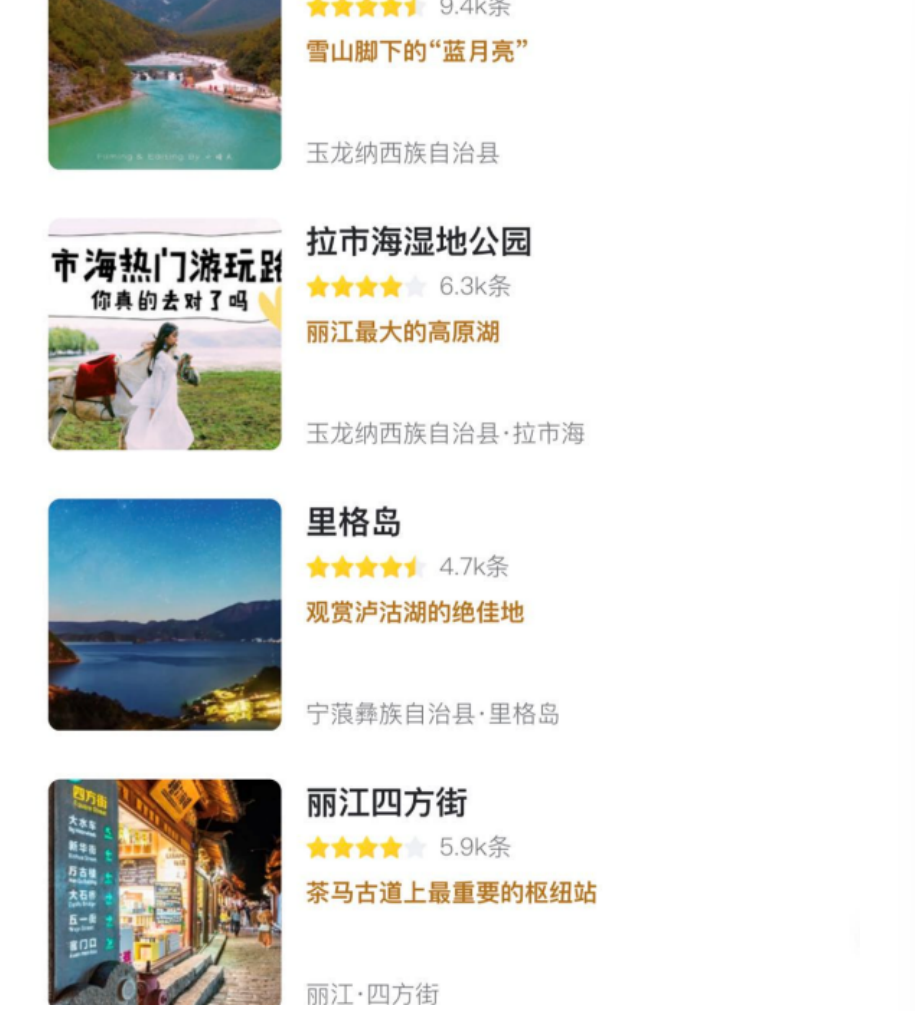Open the 蓝月亮 attraction in 玉龙纳西族自治县
The width and height of the screenshot is (915, 1011).
[x=417, y=51]
